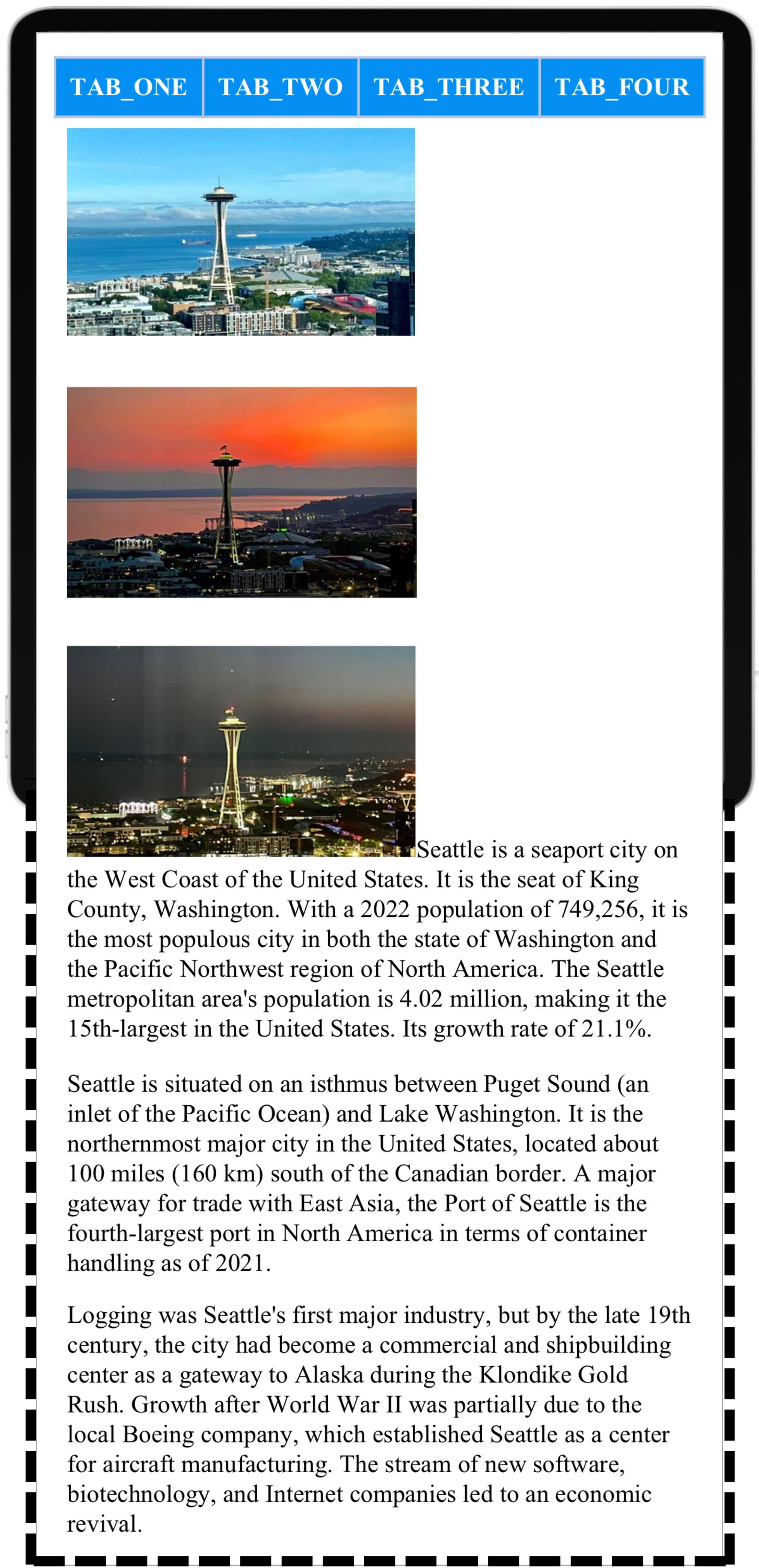
Task: Switch to the TAB_ONE tab
Action: click(x=128, y=87)
